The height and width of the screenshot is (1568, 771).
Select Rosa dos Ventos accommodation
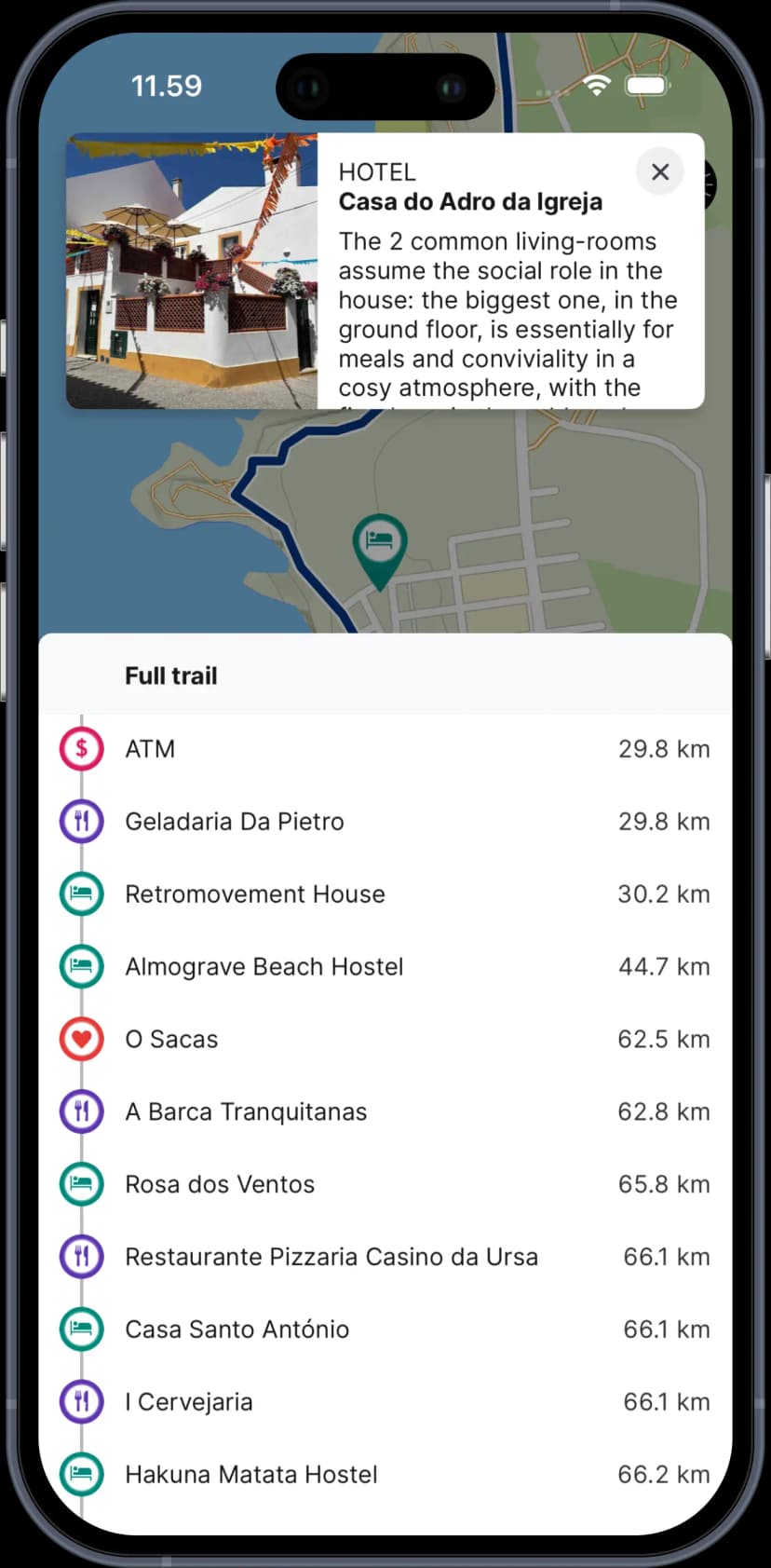pos(384,1185)
